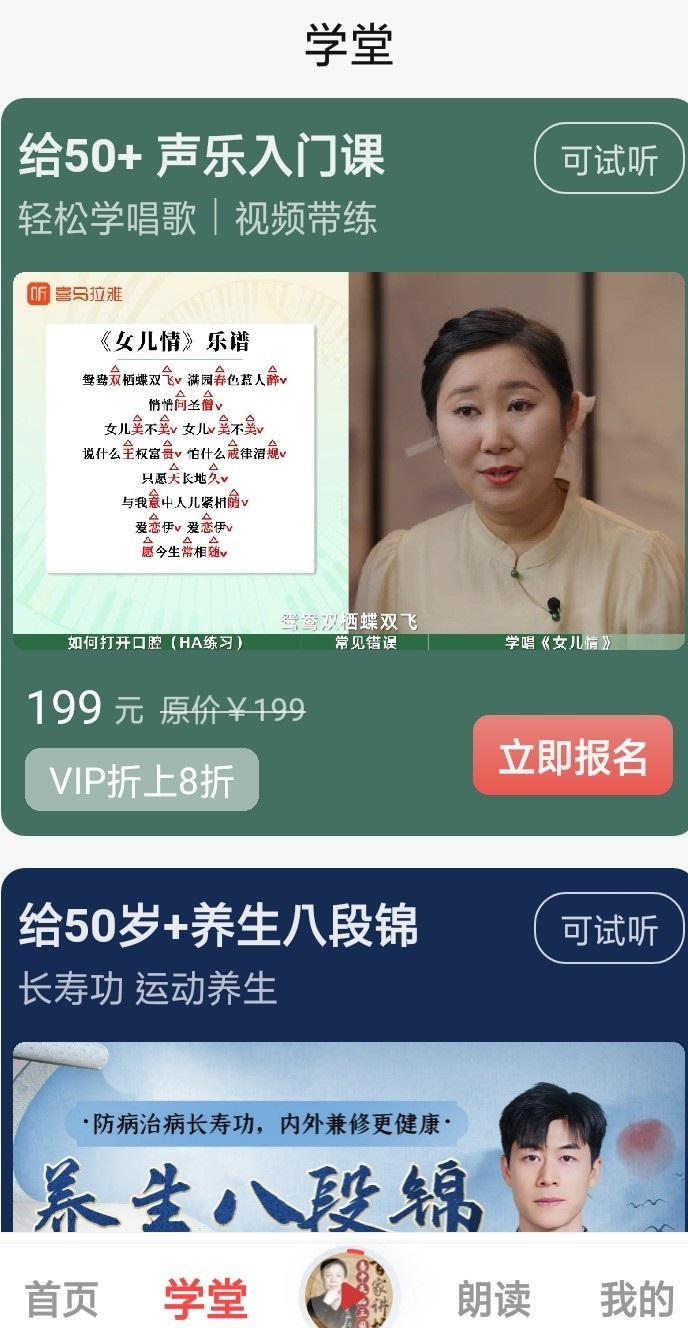Tap 可试听 on the 声乐入门课 card

coord(610,159)
